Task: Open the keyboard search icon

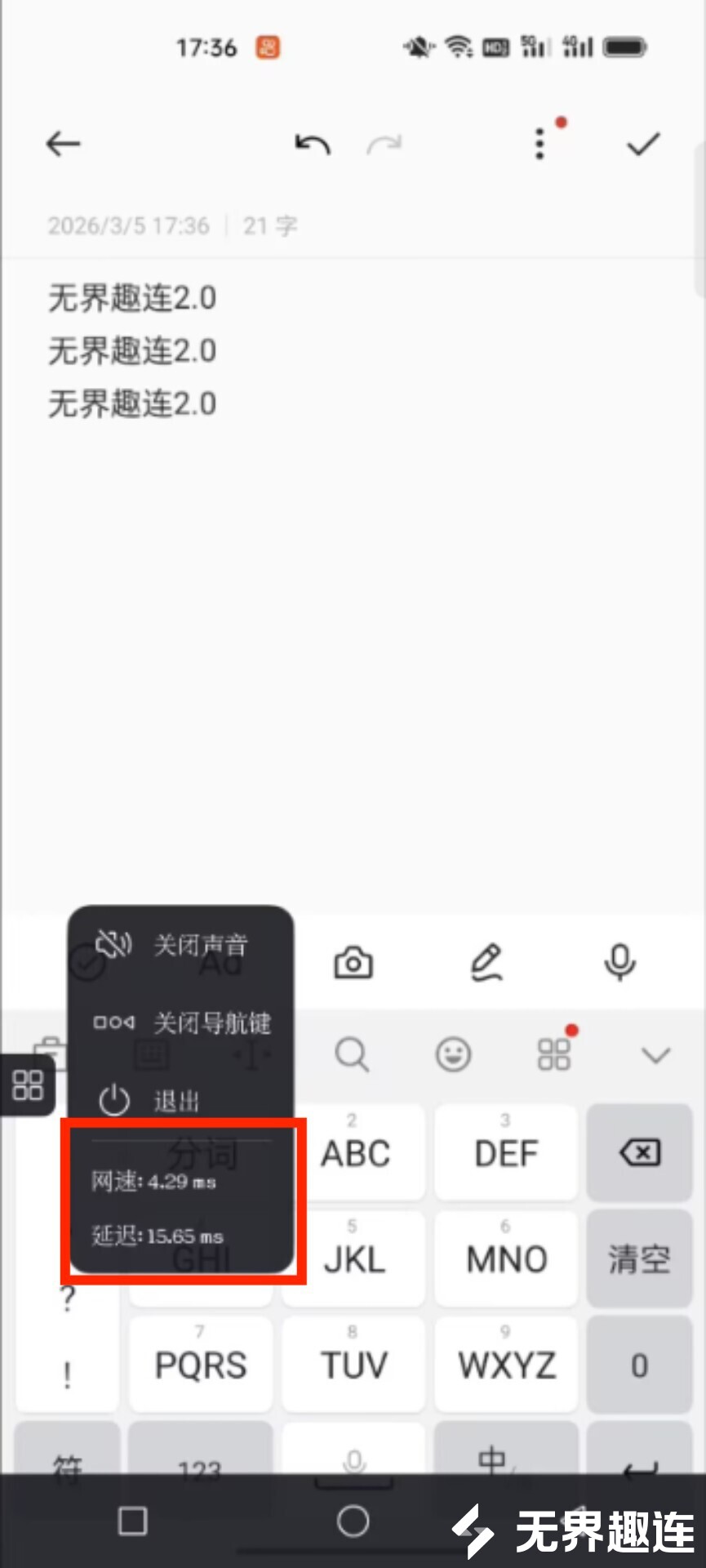Action: pyautogui.click(x=352, y=1055)
